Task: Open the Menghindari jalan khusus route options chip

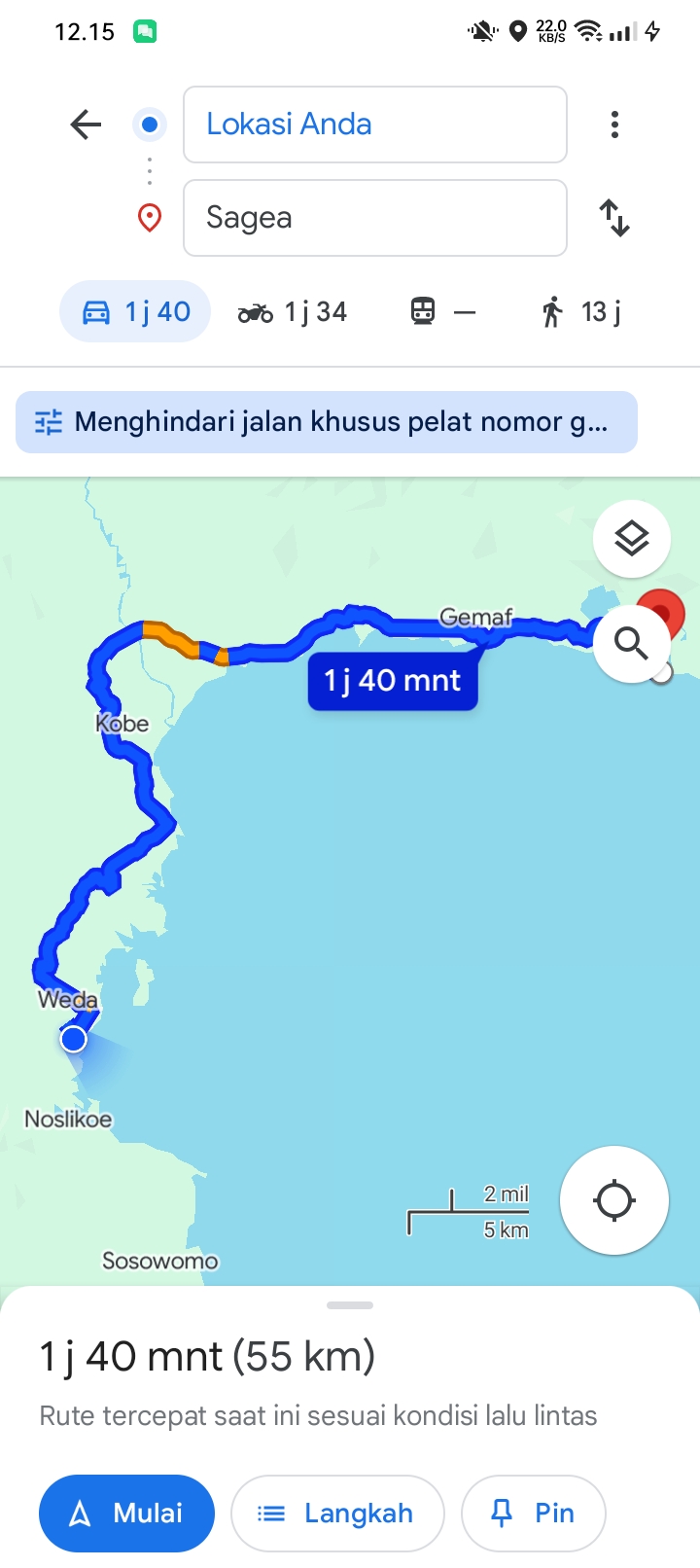Action: [x=327, y=422]
